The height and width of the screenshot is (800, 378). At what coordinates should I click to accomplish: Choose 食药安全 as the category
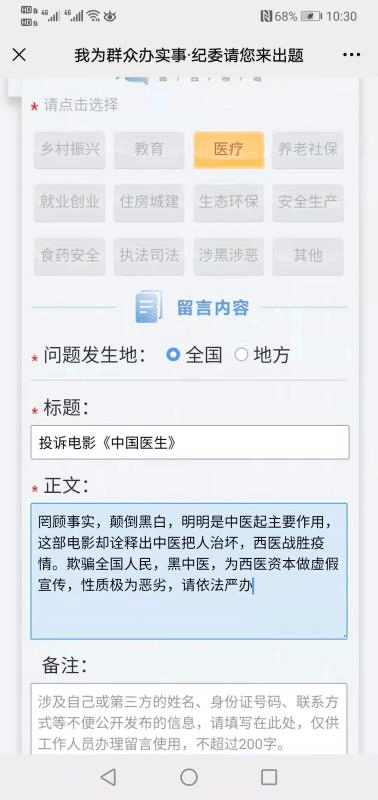[x=70, y=256]
